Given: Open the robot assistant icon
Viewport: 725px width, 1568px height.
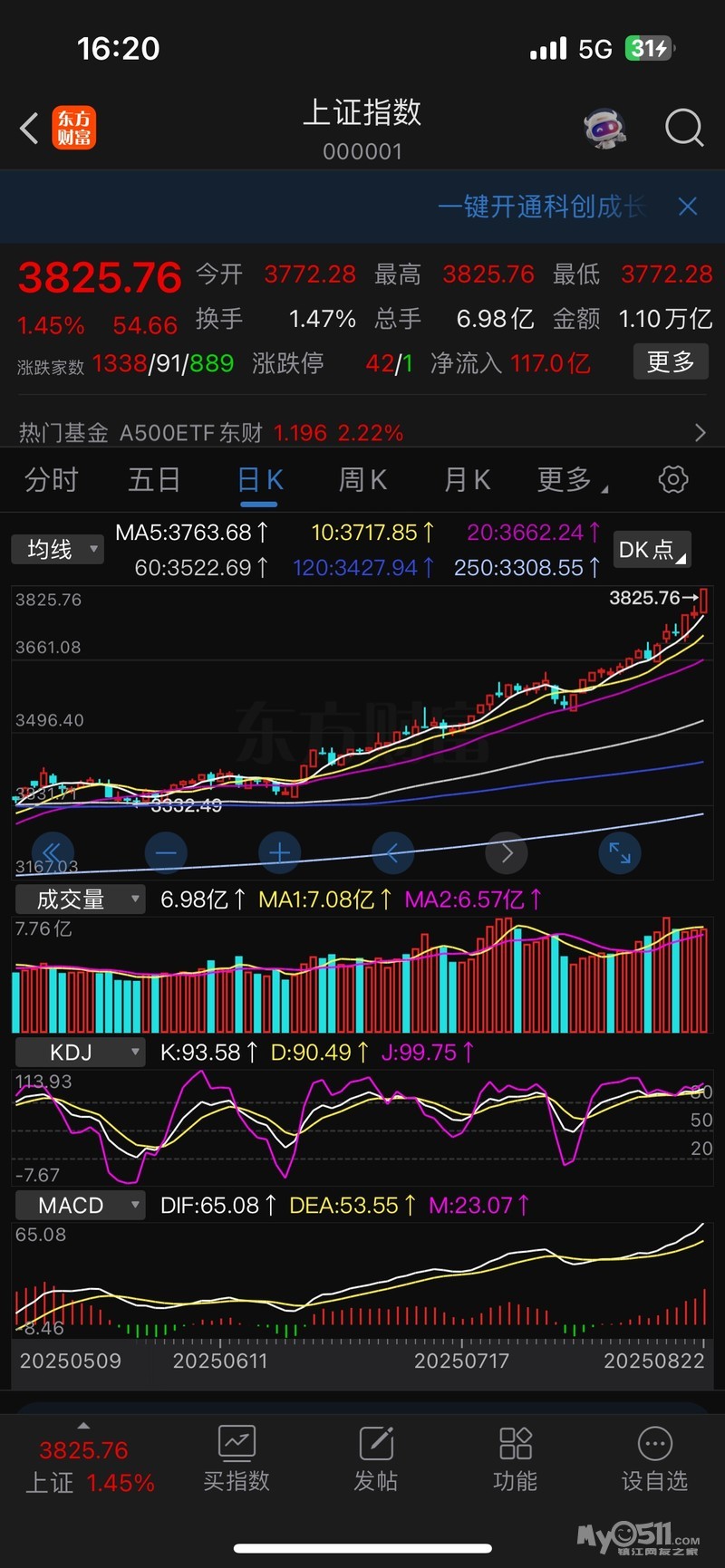Looking at the screenshot, I should point(604,128).
